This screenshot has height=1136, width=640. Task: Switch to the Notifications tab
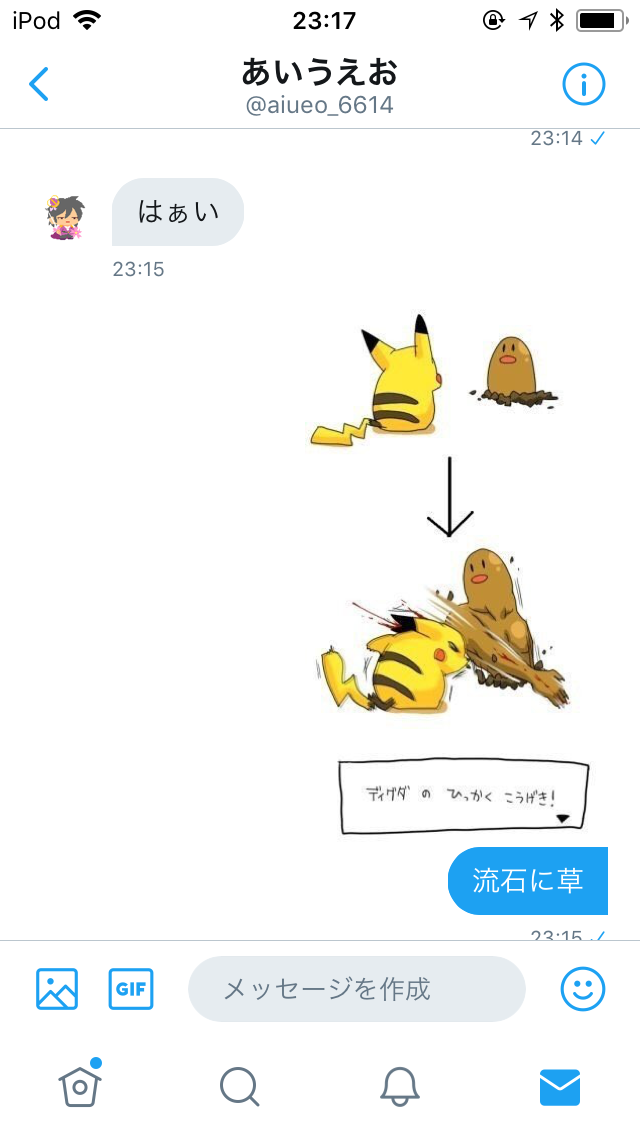click(399, 1086)
